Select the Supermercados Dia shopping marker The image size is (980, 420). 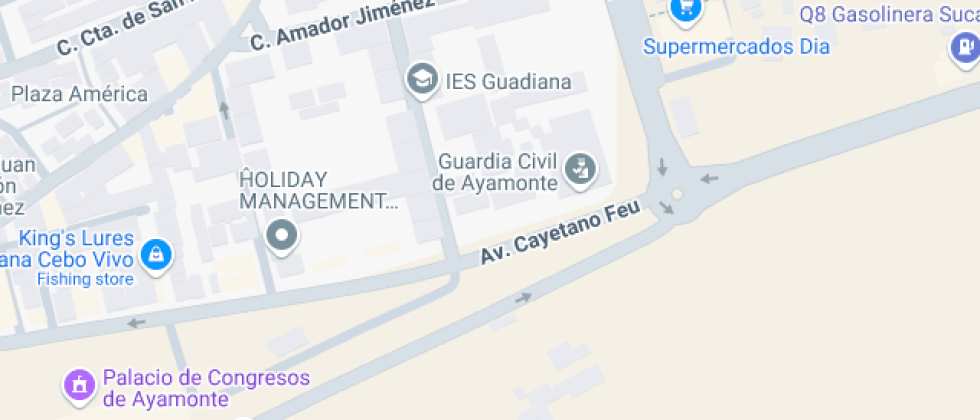(686, 10)
